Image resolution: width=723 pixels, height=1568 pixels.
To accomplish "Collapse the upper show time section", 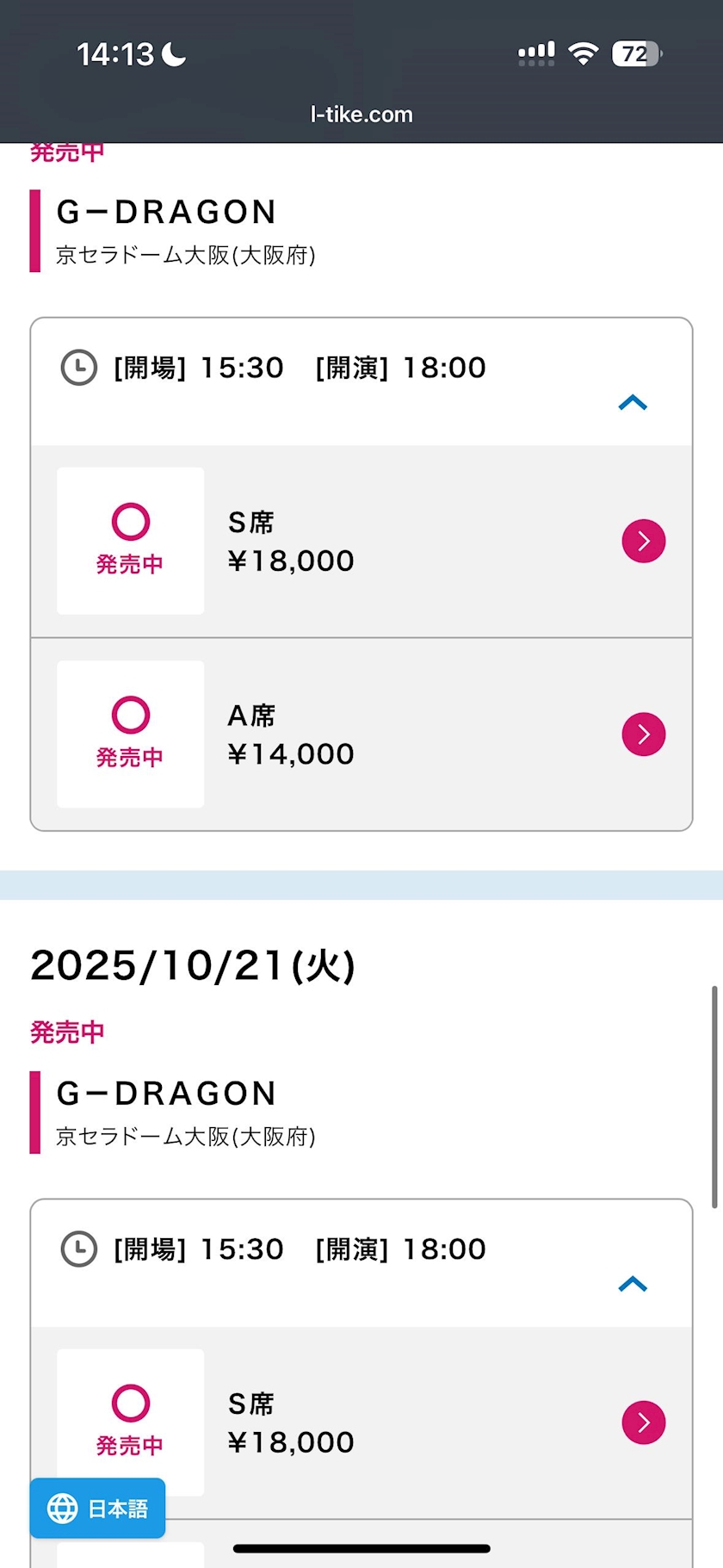I will (x=633, y=402).
